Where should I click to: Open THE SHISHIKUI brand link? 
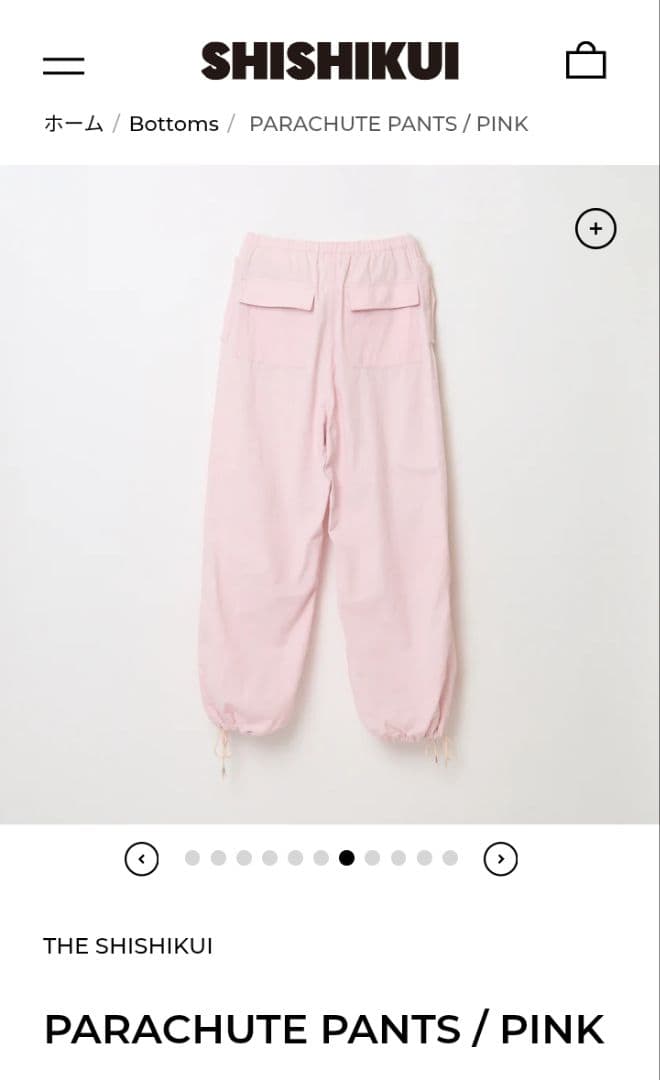[x=128, y=946]
